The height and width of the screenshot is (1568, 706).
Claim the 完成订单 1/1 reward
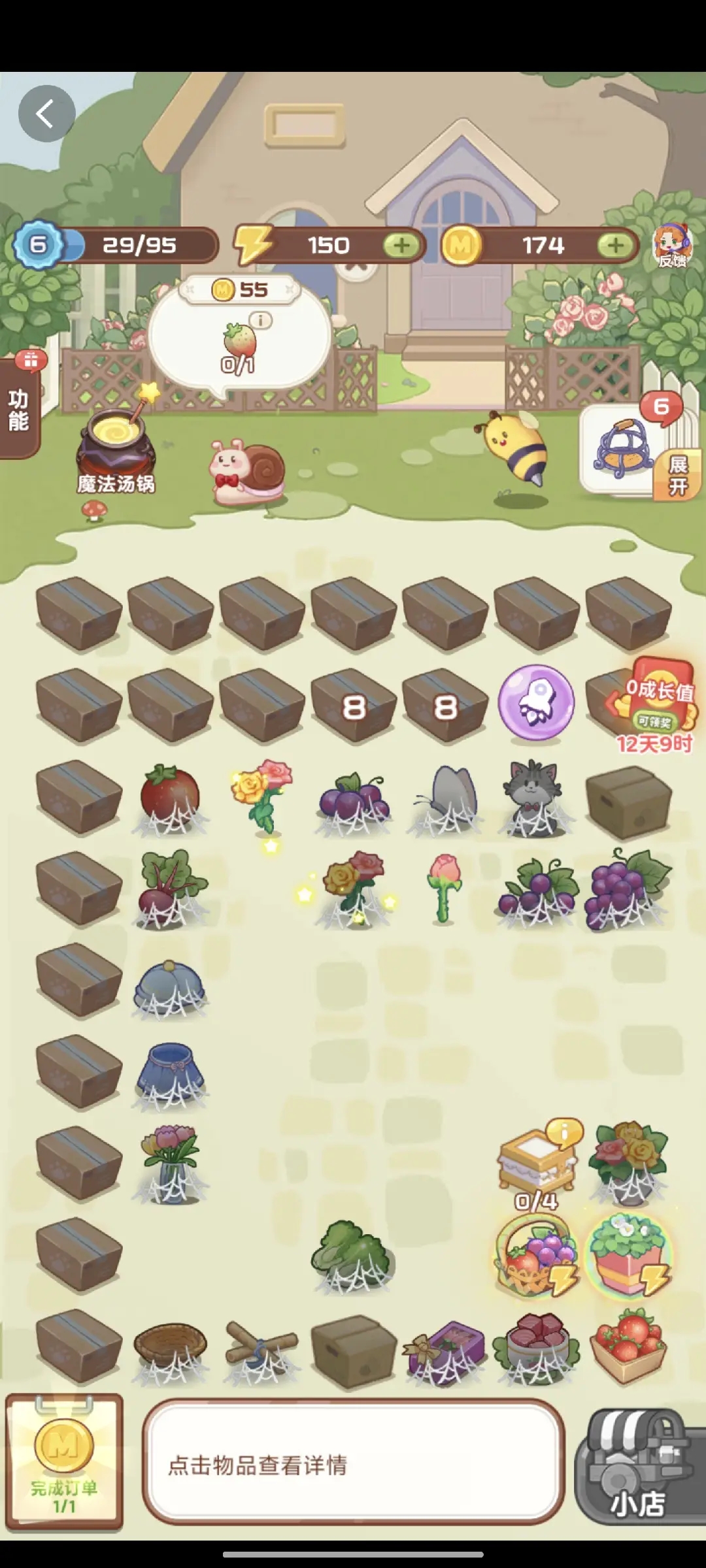64,1461
